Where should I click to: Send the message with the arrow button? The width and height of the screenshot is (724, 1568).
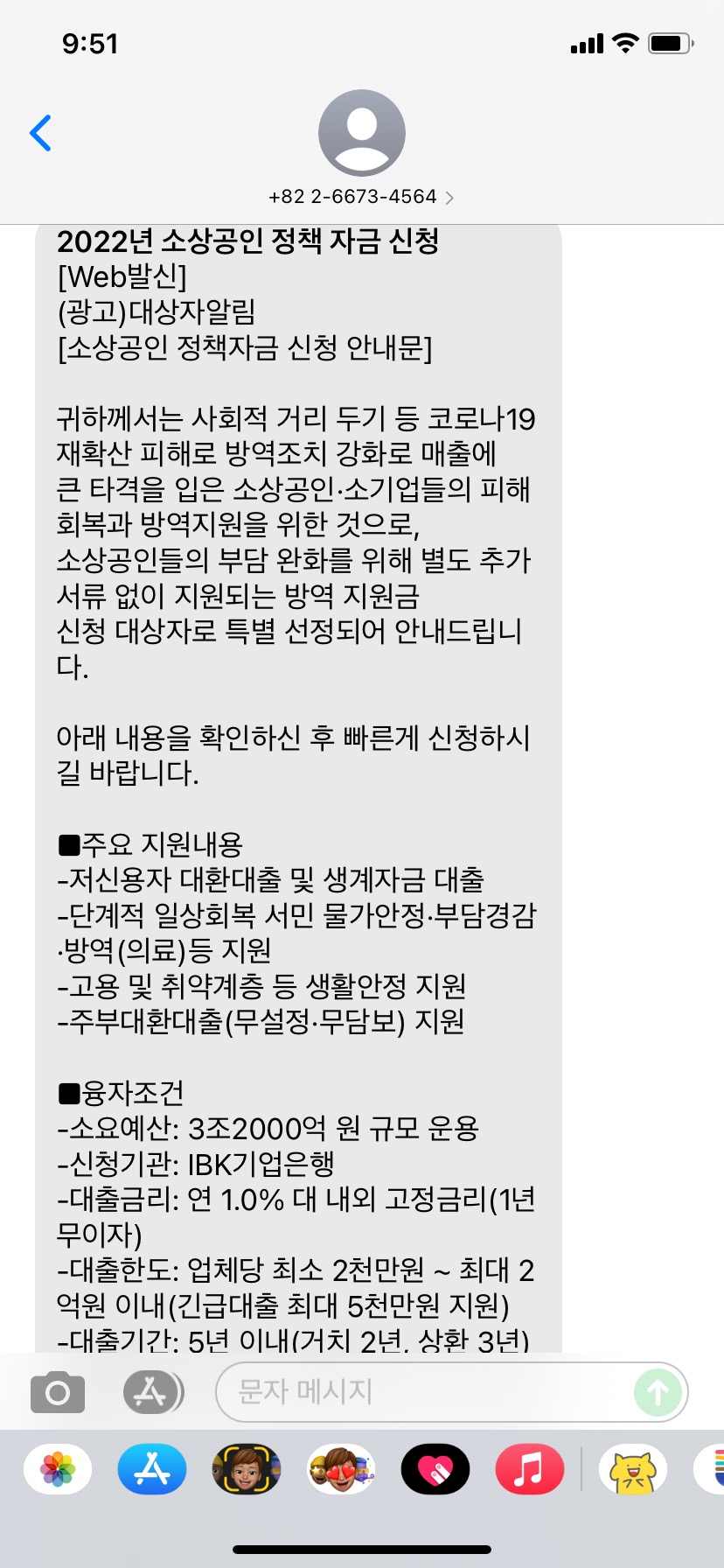pyautogui.click(x=658, y=1392)
